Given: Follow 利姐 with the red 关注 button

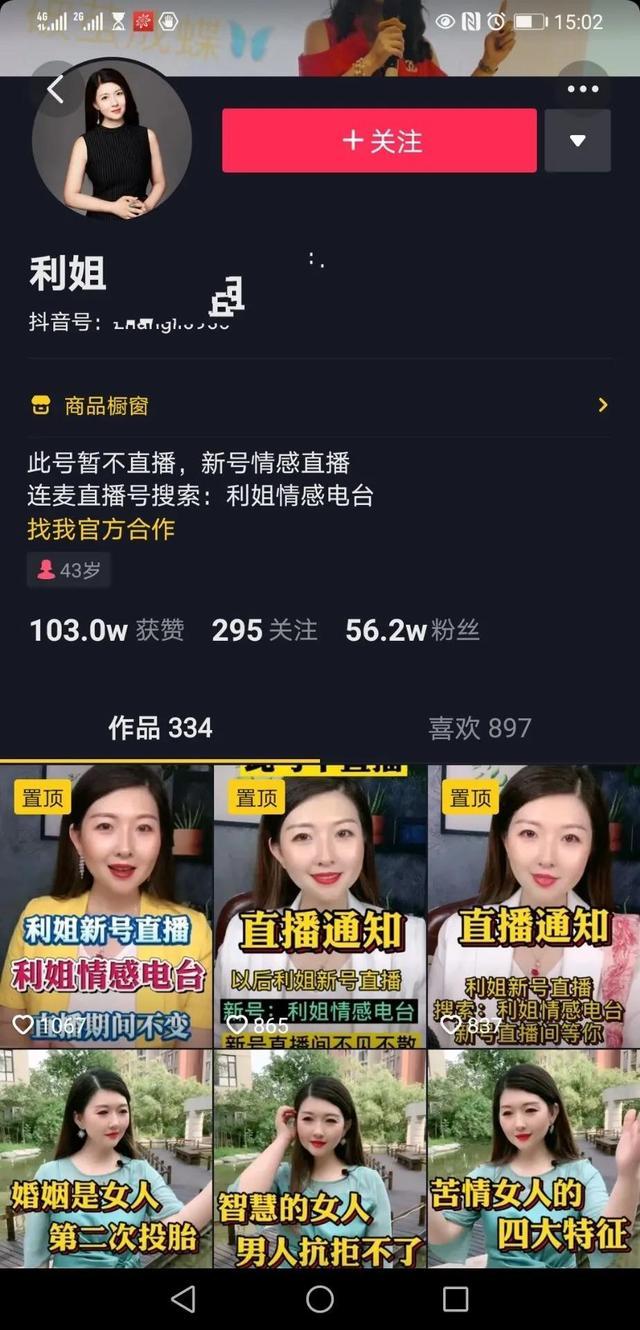Looking at the screenshot, I should click(379, 141).
